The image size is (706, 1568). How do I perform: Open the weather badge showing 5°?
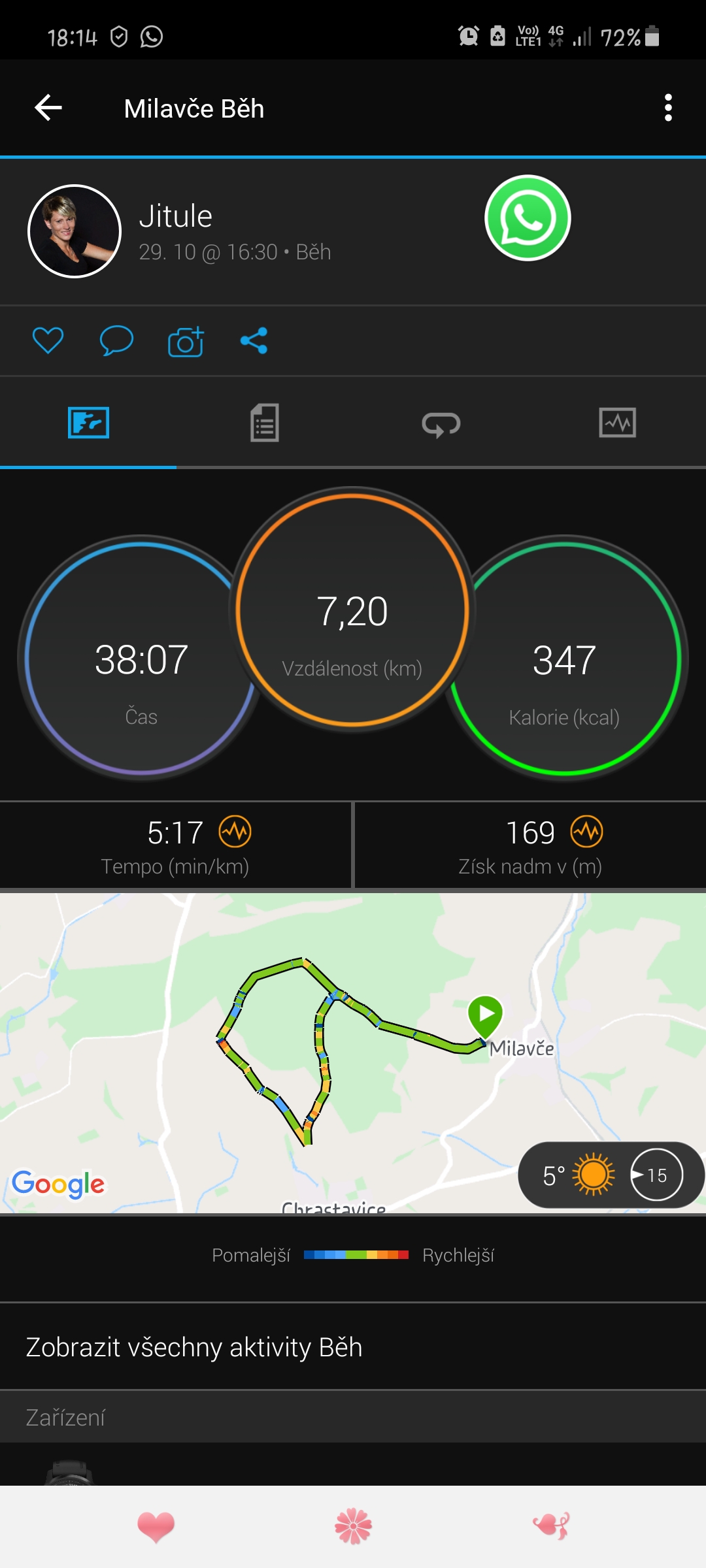pos(611,1175)
